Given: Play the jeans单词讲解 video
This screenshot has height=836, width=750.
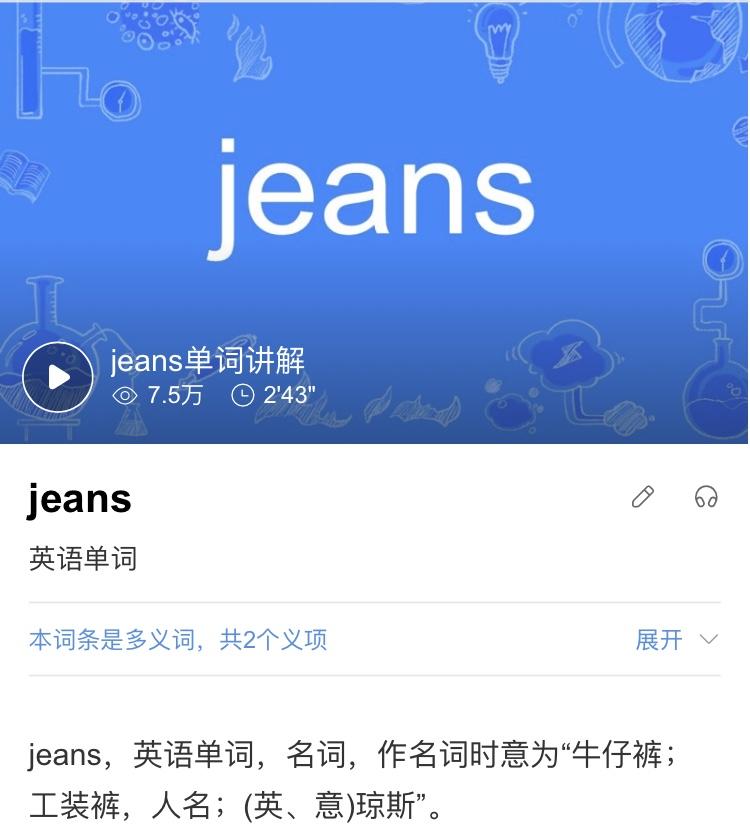Looking at the screenshot, I should tap(57, 377).
